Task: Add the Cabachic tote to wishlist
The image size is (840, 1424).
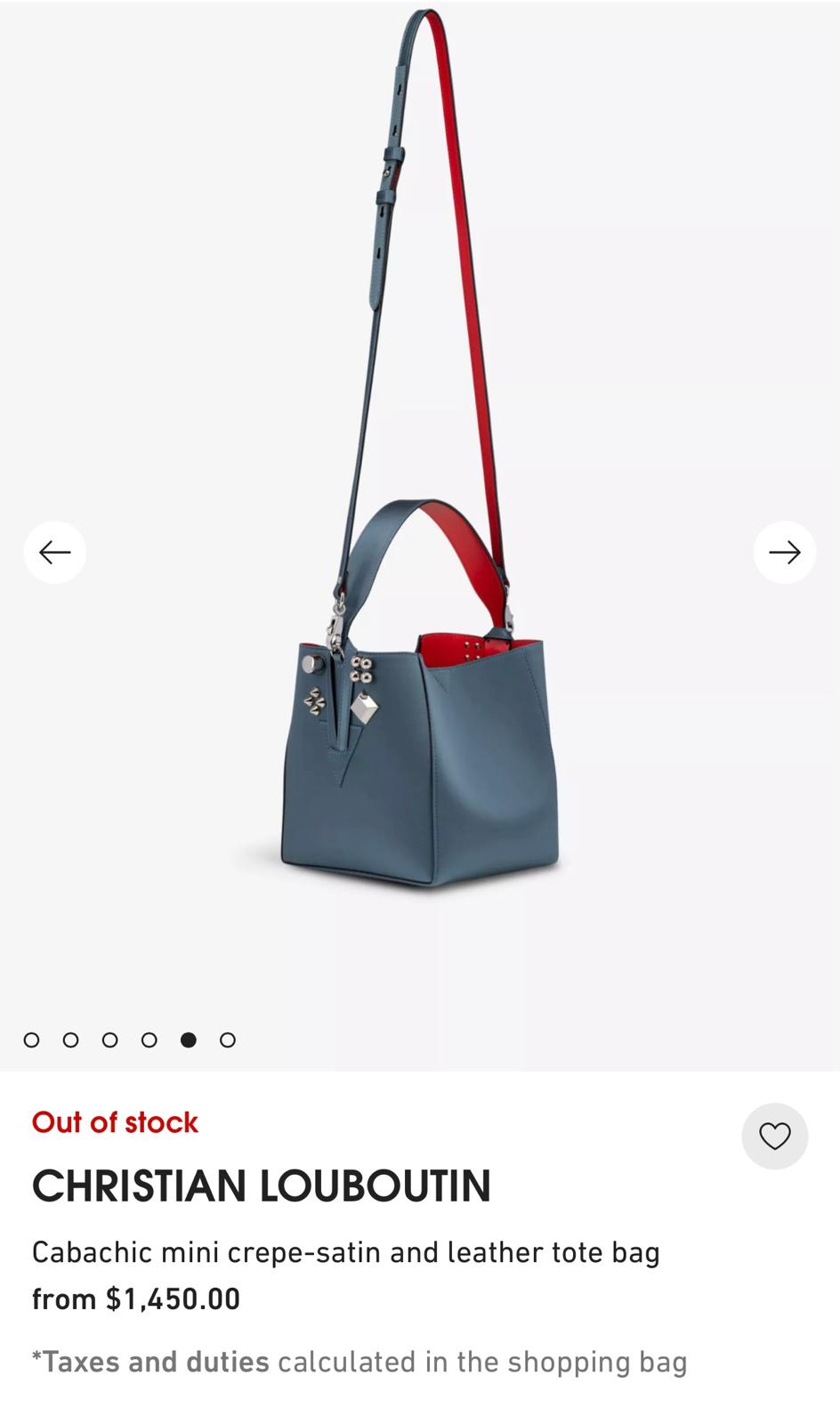Action: pos(774,1137)
